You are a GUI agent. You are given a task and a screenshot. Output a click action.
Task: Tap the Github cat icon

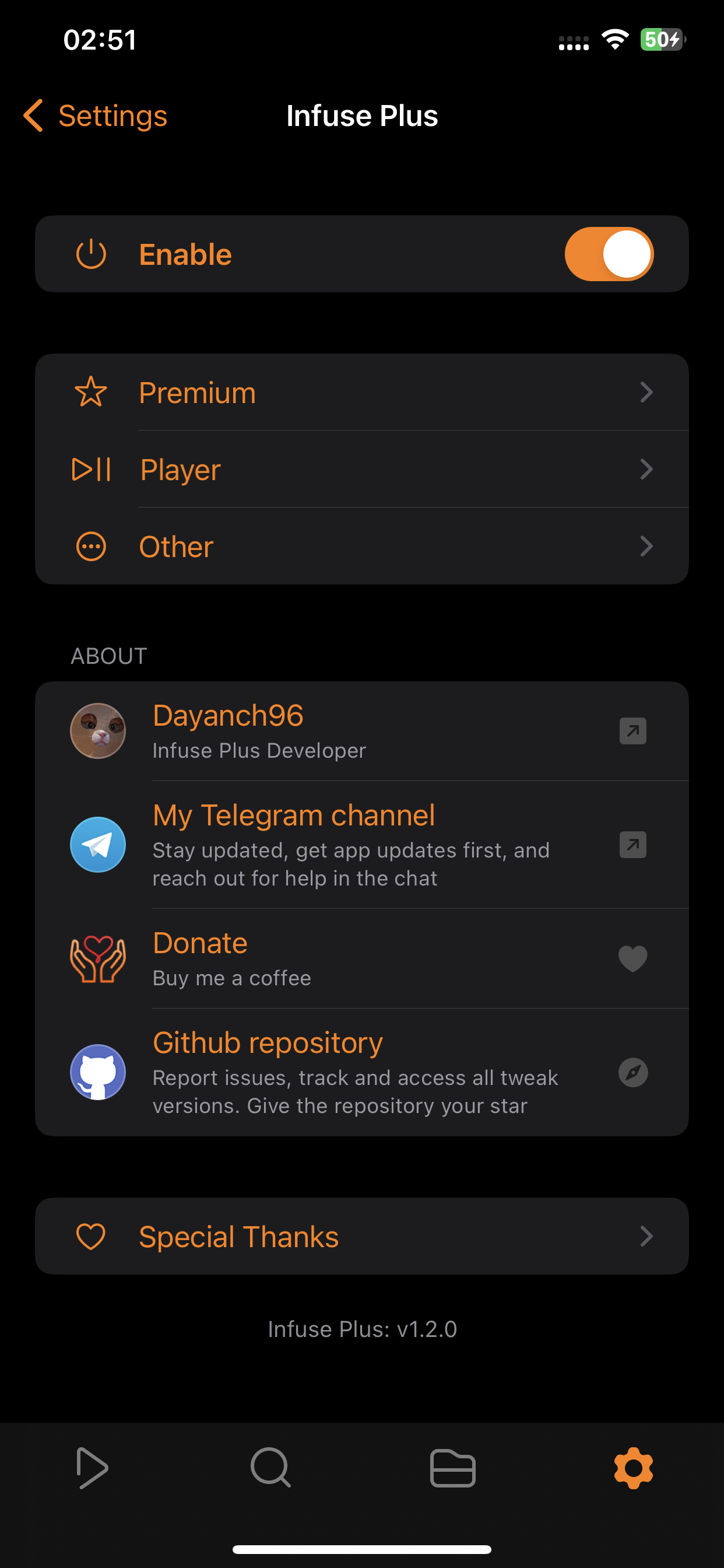click(x=98, y=1073)
